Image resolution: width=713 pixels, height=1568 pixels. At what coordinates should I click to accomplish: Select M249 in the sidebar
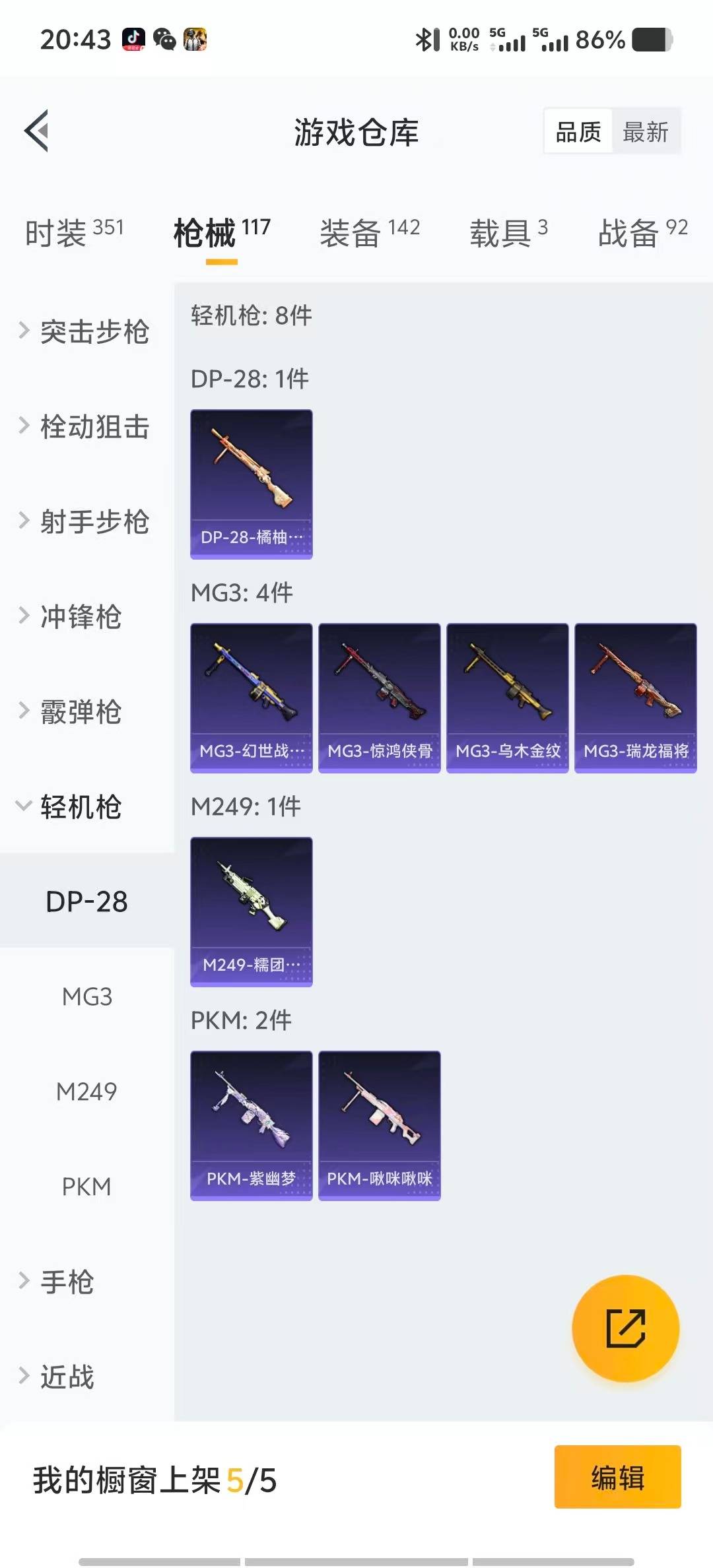[86, 1092]
